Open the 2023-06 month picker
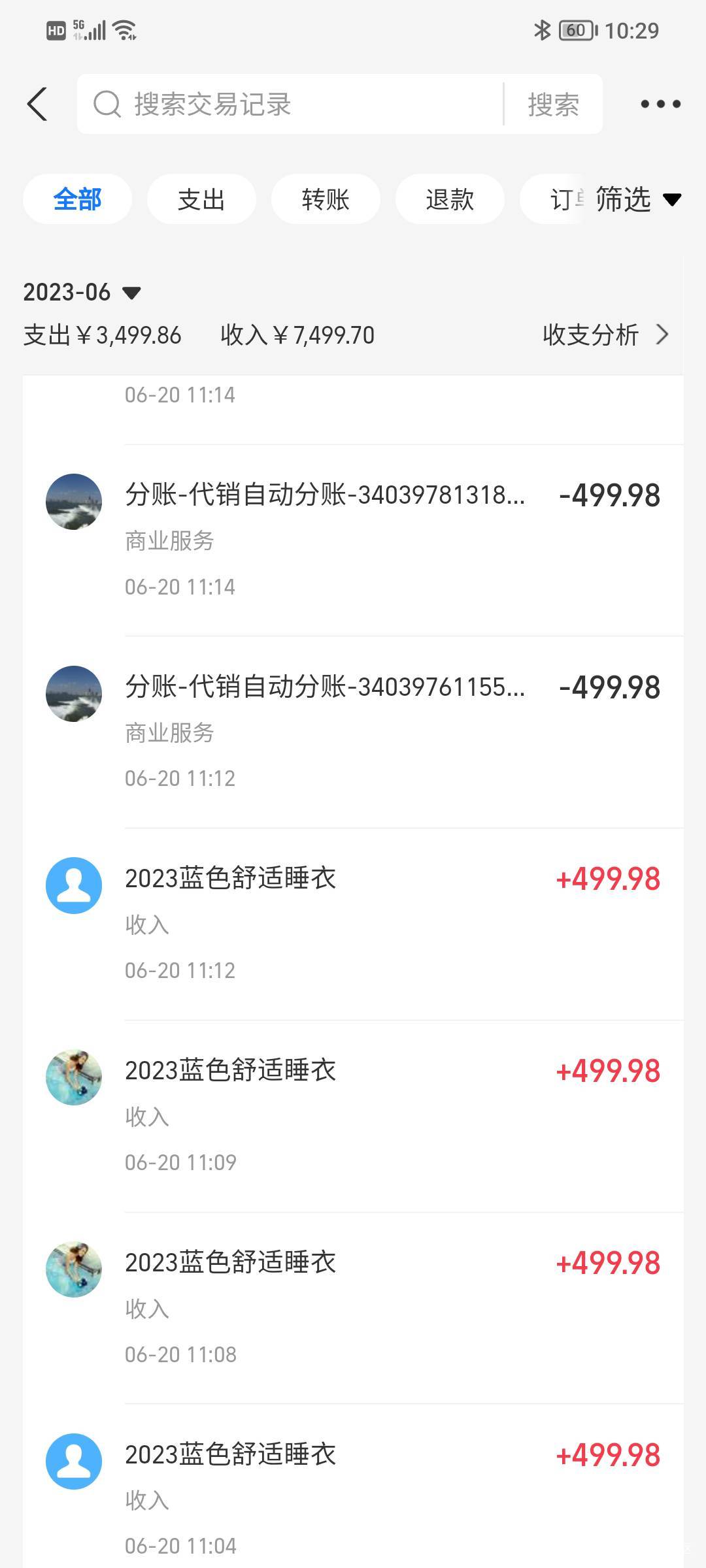The image size is (706, 1568). click(x=82, y=292)
